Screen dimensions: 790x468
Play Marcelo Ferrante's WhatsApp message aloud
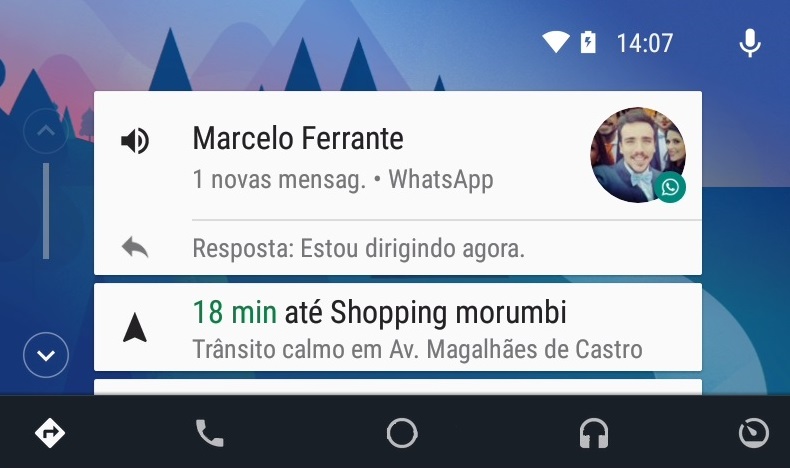135,141
